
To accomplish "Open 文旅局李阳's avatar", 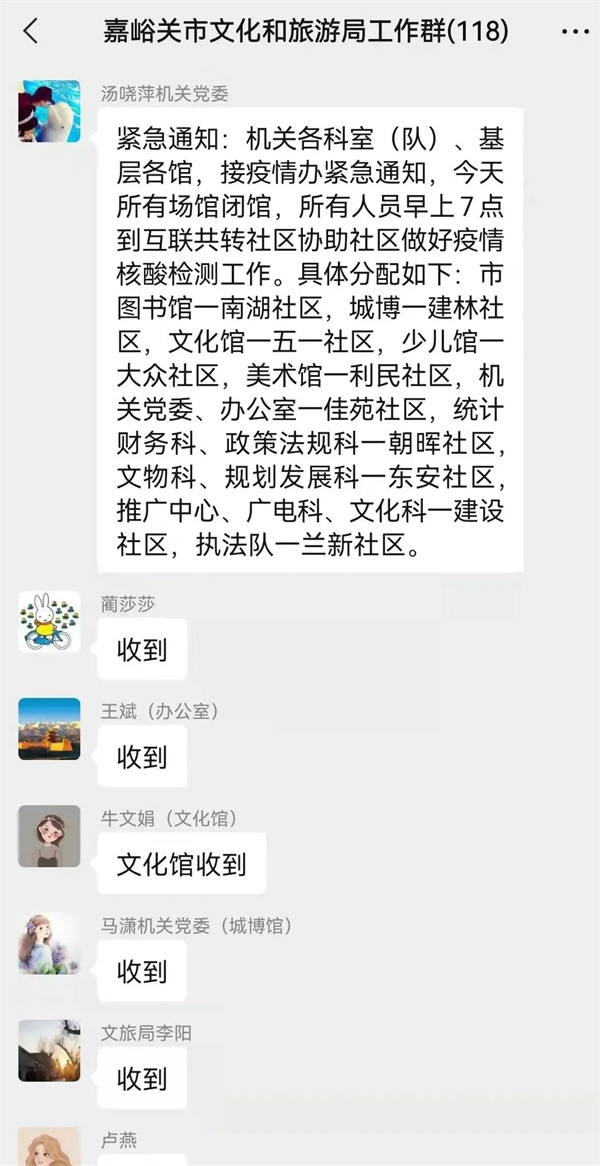I will coord(49,1050).
